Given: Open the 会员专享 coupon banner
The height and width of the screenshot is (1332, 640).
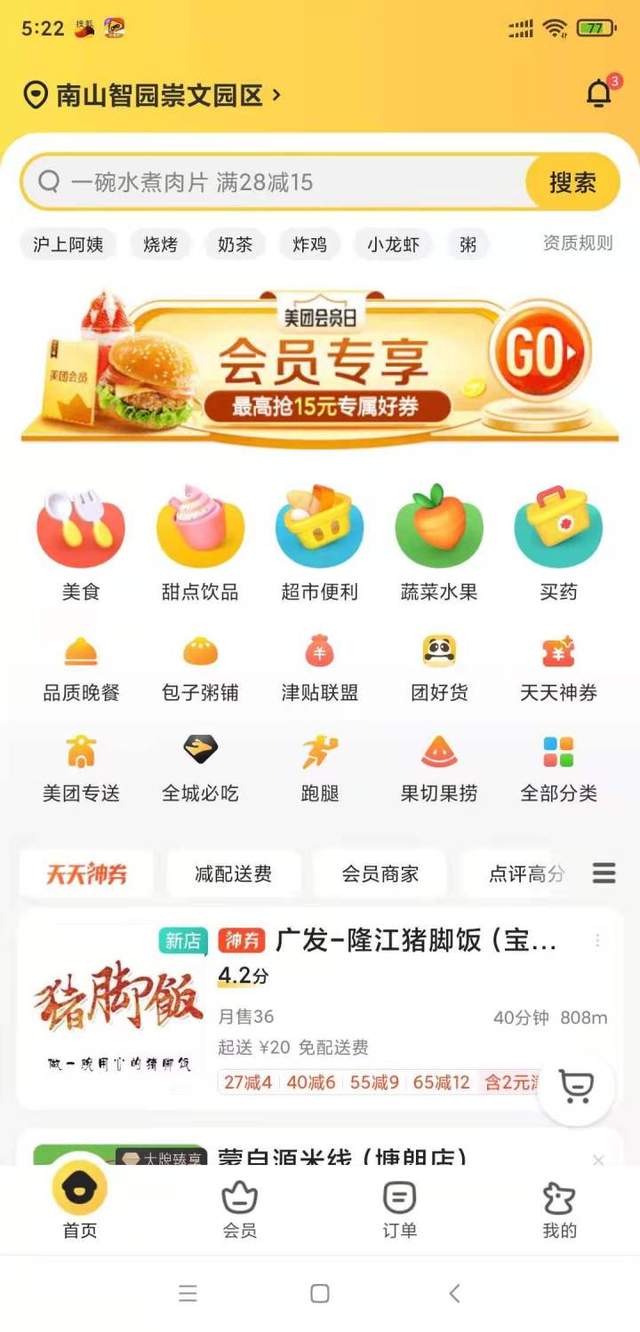Looking at the screenshot, I should (320, 367).
